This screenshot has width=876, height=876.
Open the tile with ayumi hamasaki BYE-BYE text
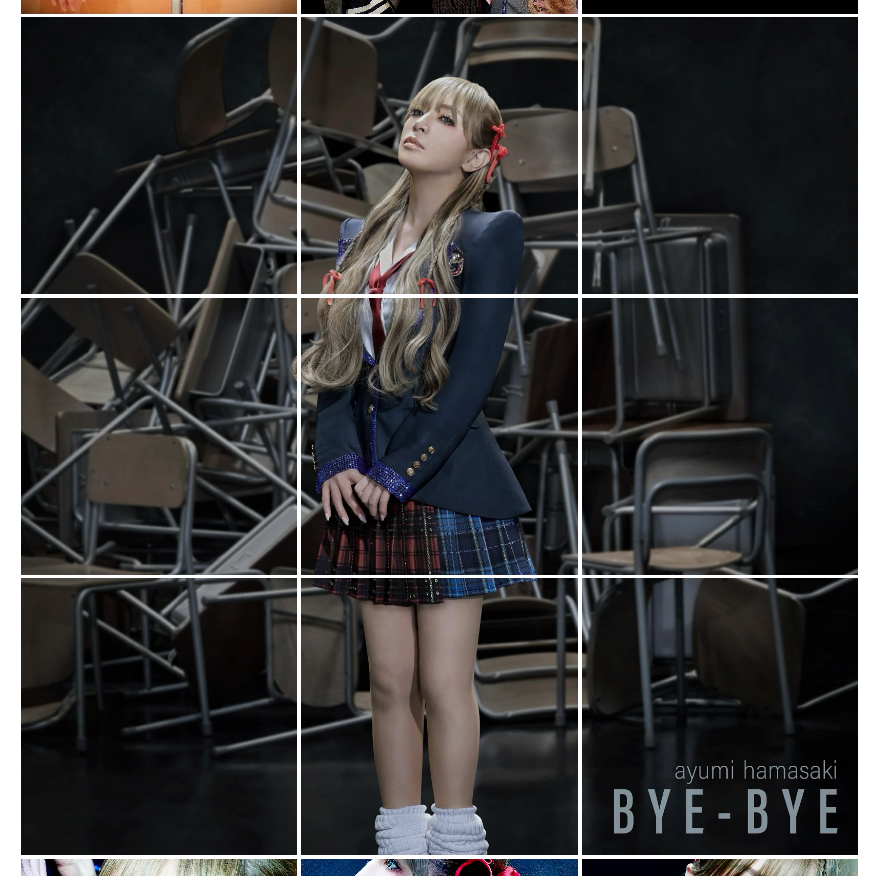719,715
